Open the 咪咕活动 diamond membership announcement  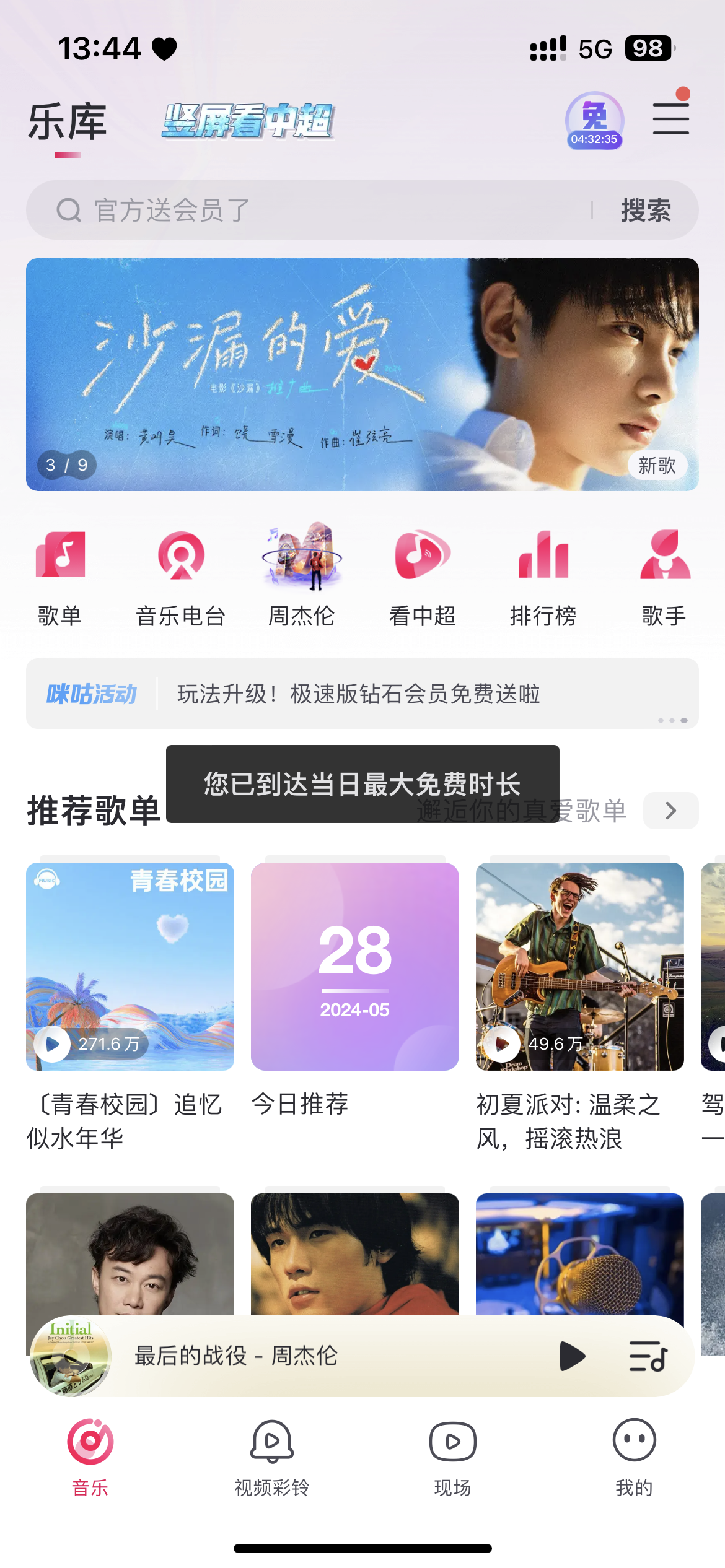(x=362, y=694)
